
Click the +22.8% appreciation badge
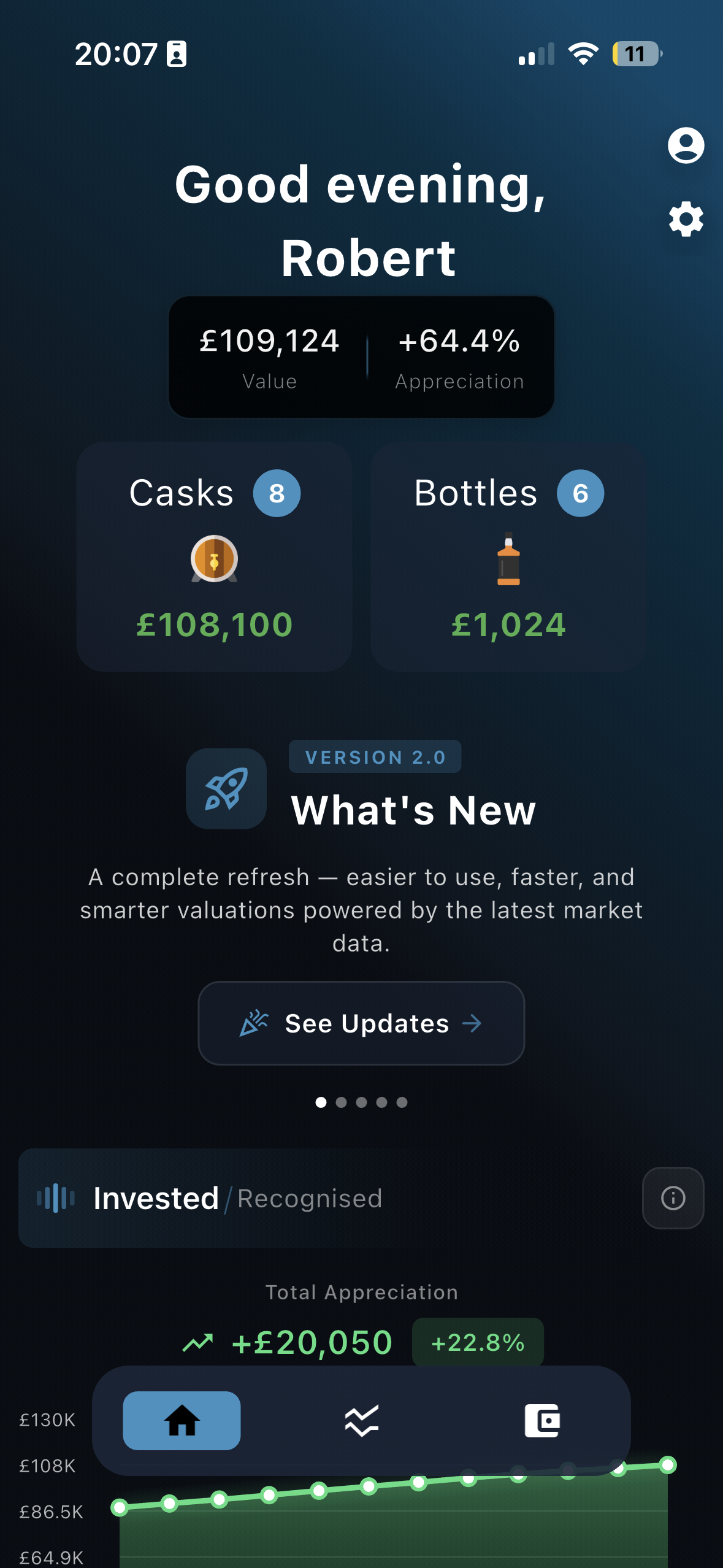coord(478,1341)
